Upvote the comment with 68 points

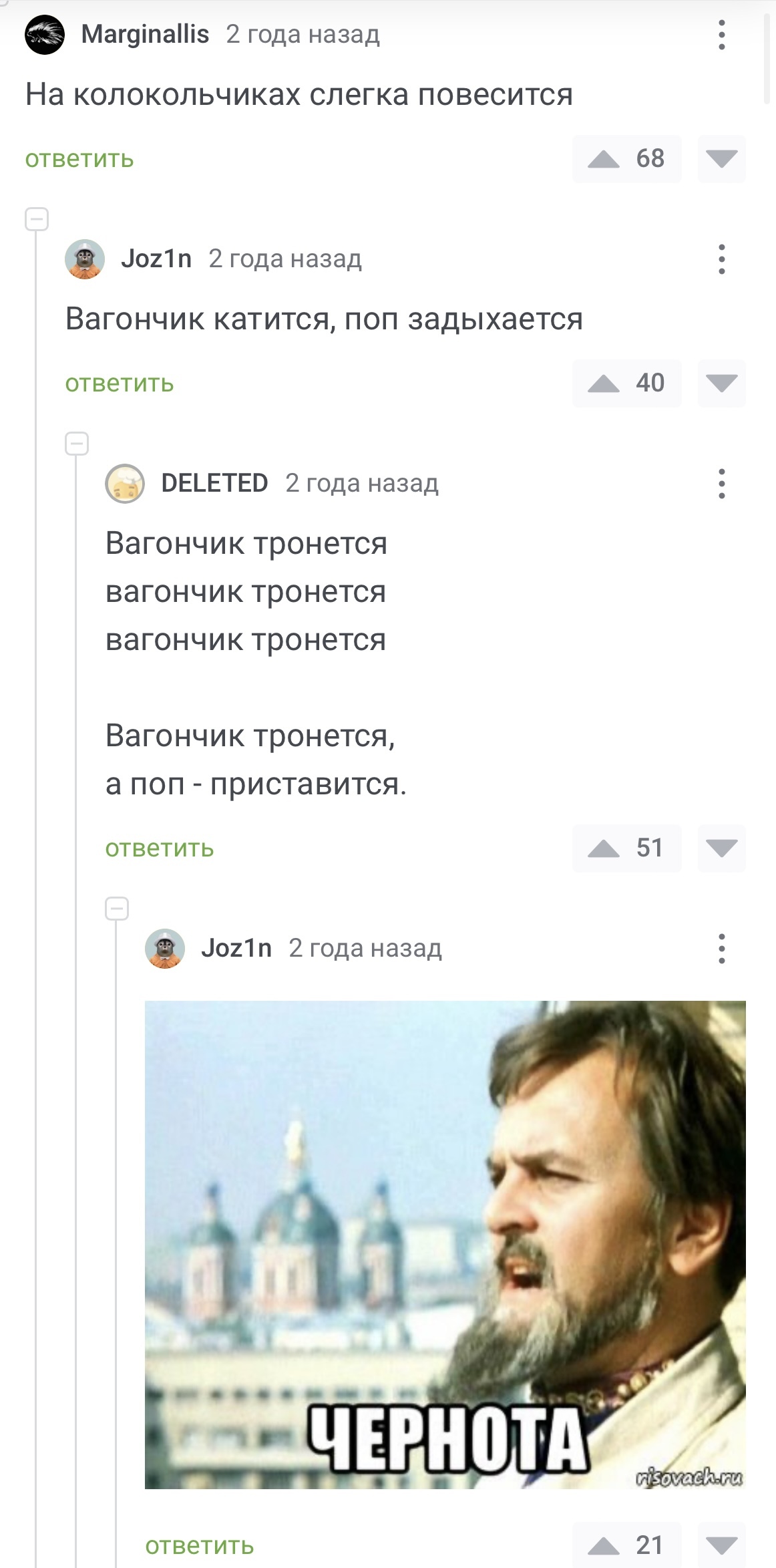(604, 159)
